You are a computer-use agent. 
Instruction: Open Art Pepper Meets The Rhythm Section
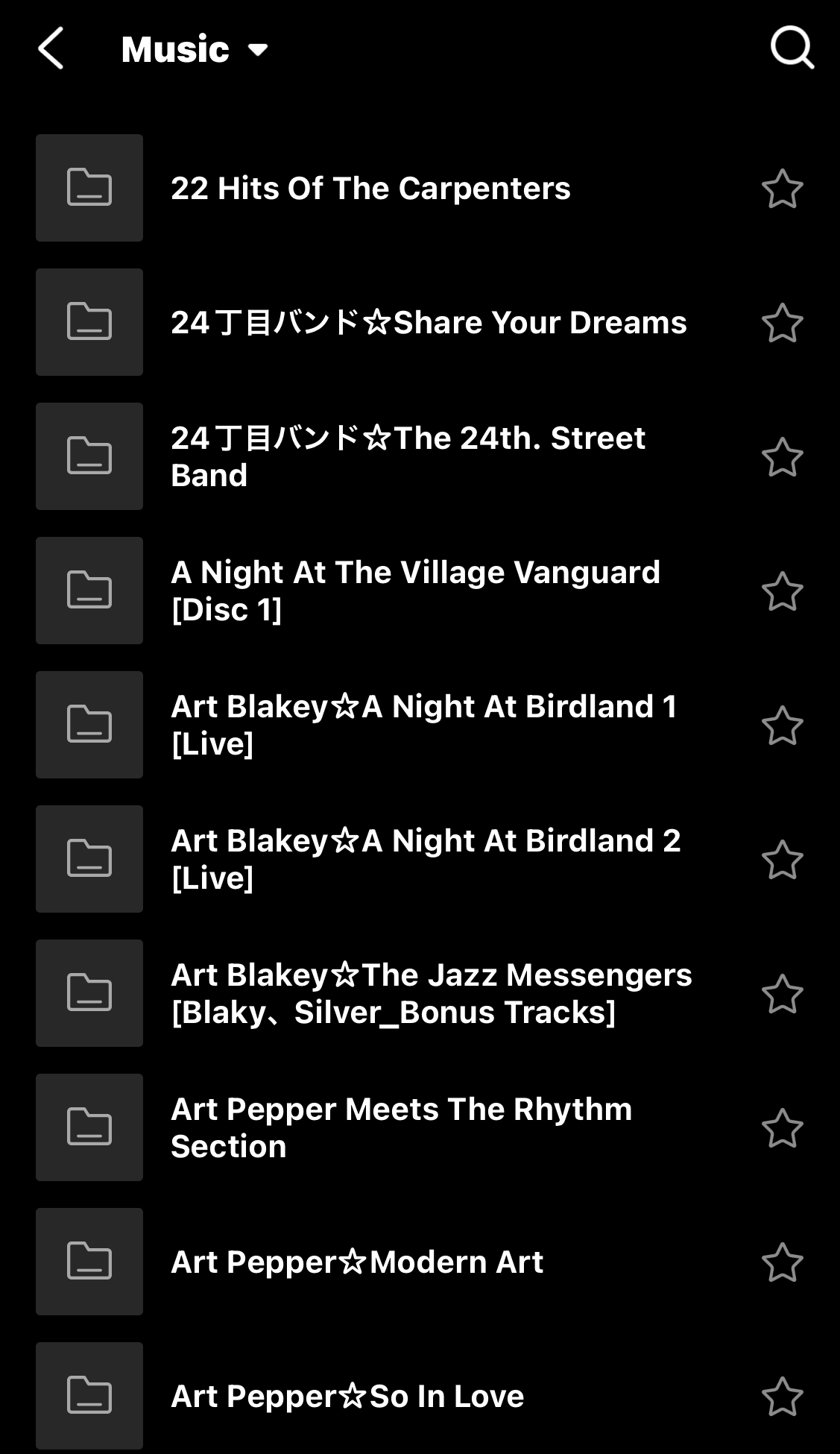[x=401, y=1127]
